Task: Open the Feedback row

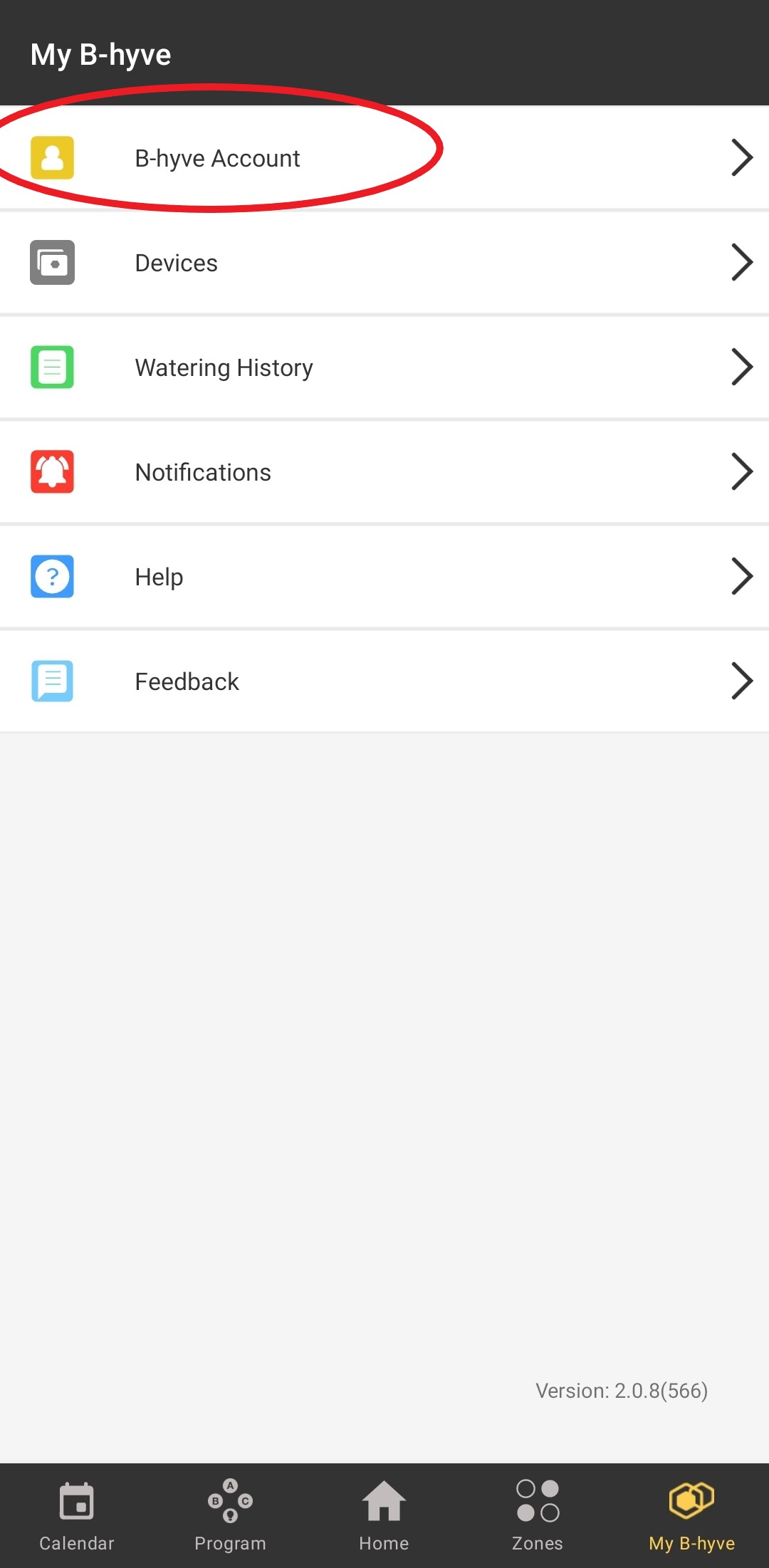Action: click(384, 681)
